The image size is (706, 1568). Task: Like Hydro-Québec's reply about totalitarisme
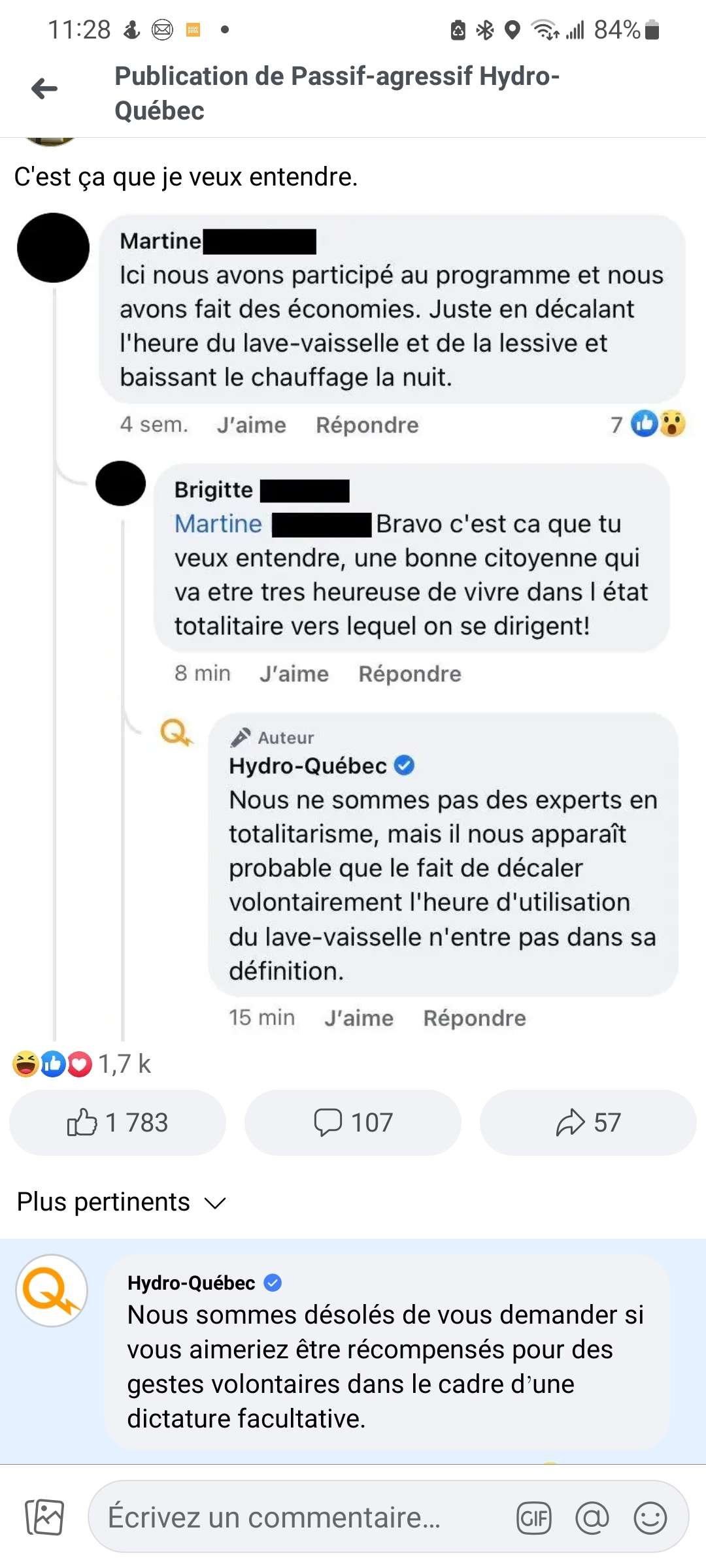click(359, 1018)
